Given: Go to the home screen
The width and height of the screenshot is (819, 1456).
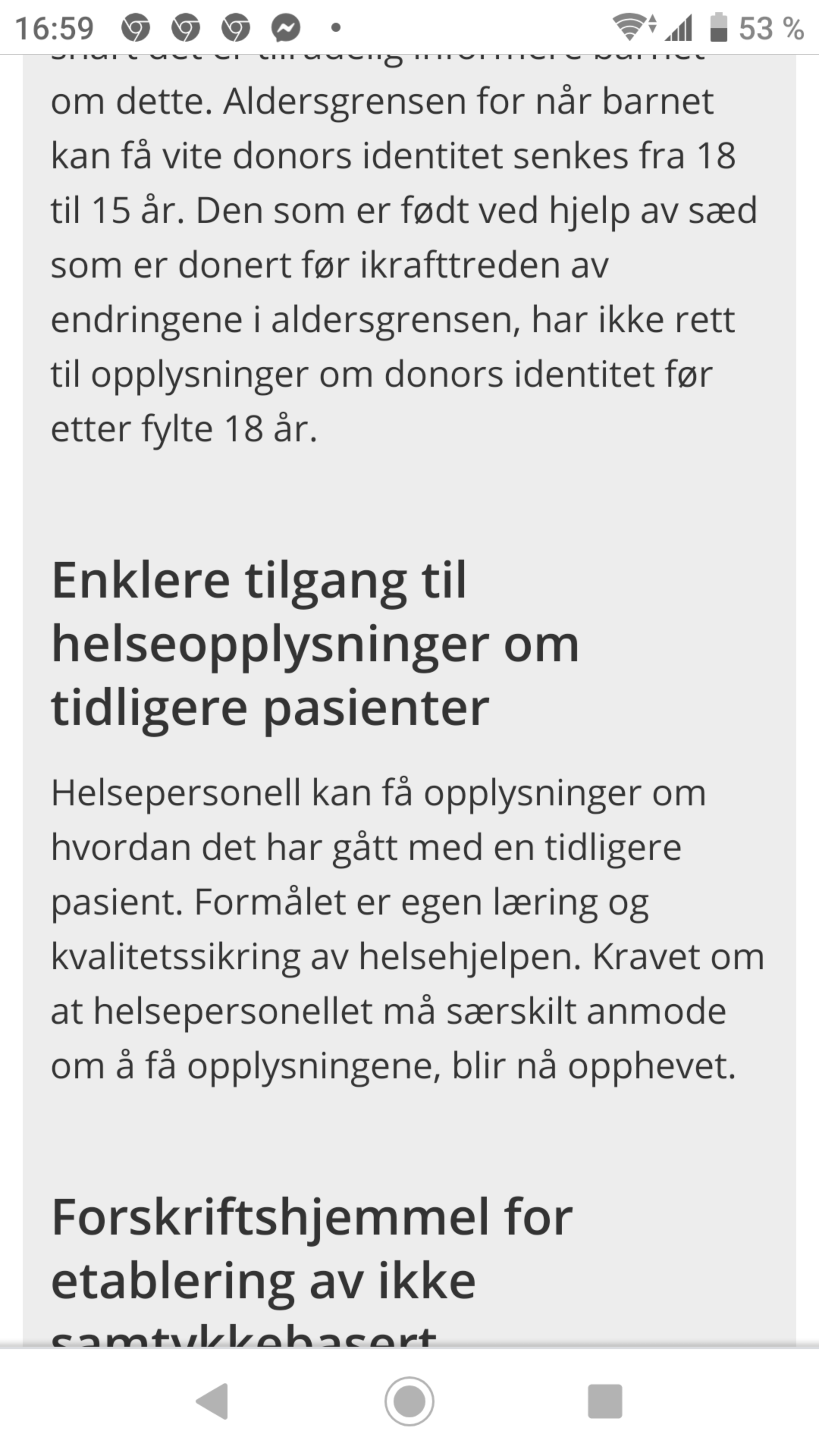Looking at the screenshot, I should (x=409, y=1401).
